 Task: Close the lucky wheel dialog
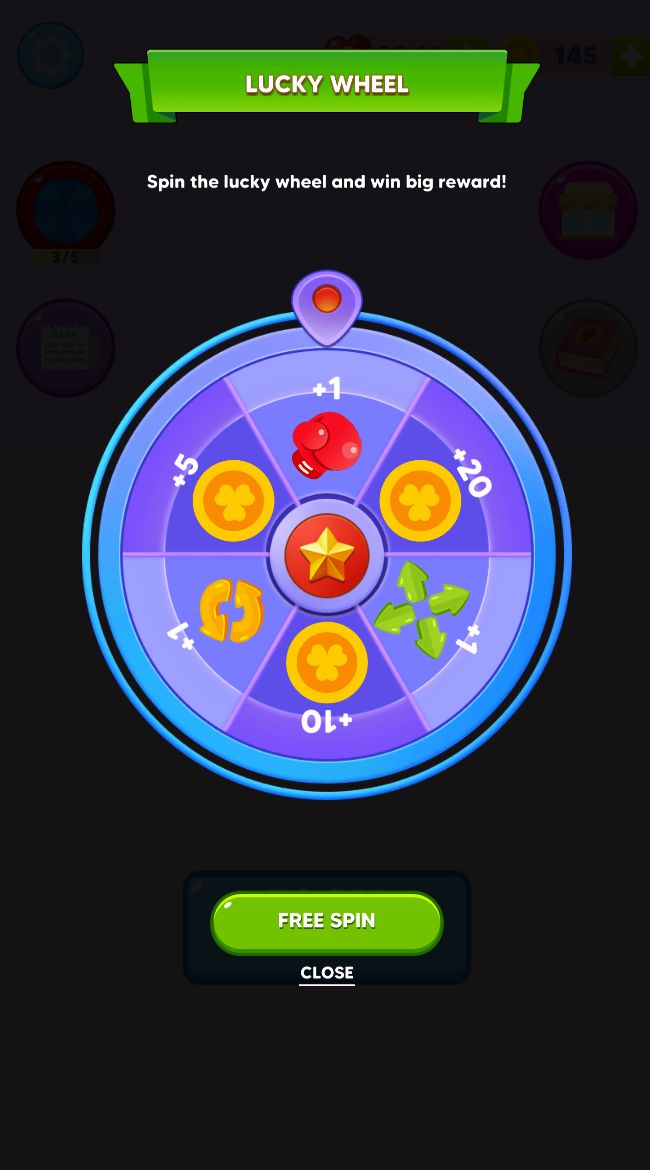click(x=327, y=972)
